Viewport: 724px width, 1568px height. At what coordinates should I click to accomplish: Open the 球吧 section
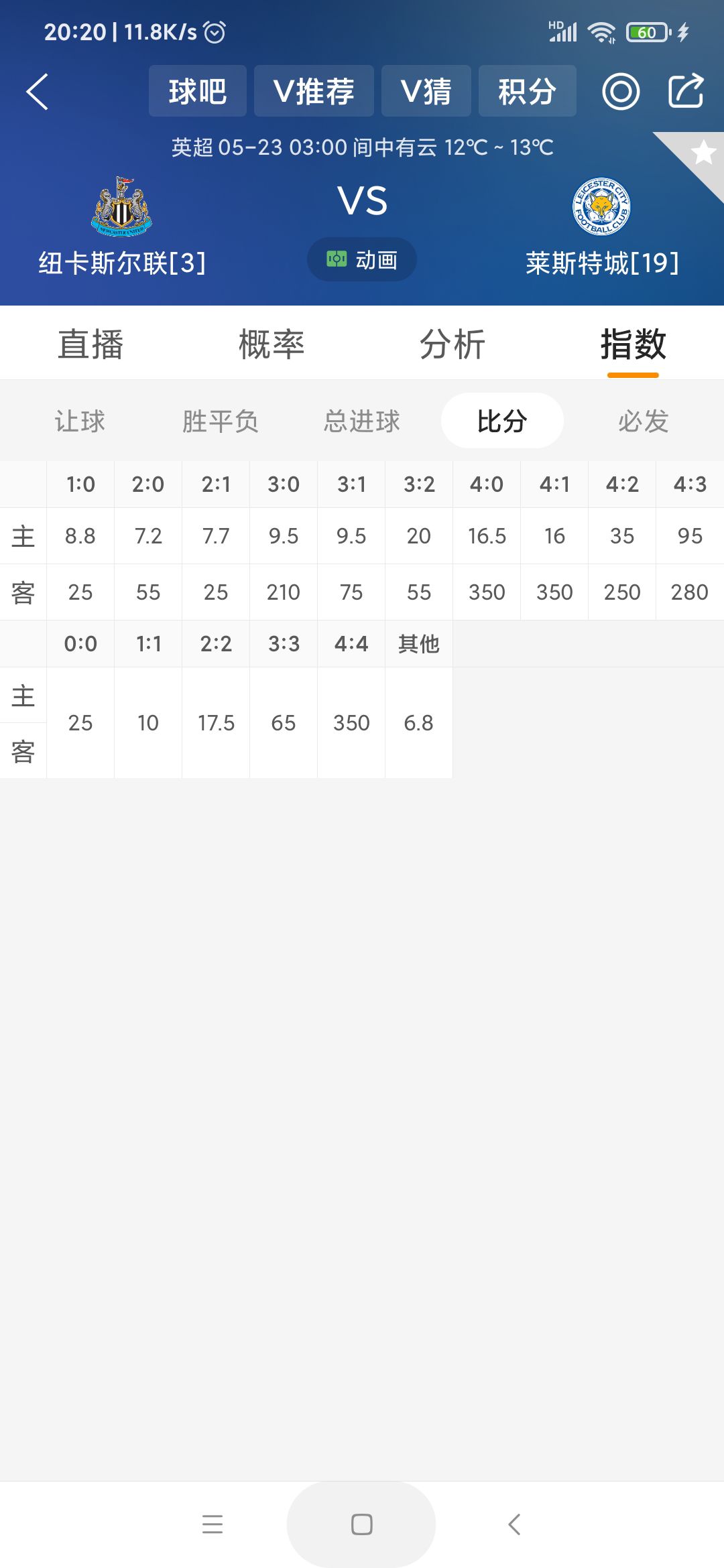tap(197, 91)
